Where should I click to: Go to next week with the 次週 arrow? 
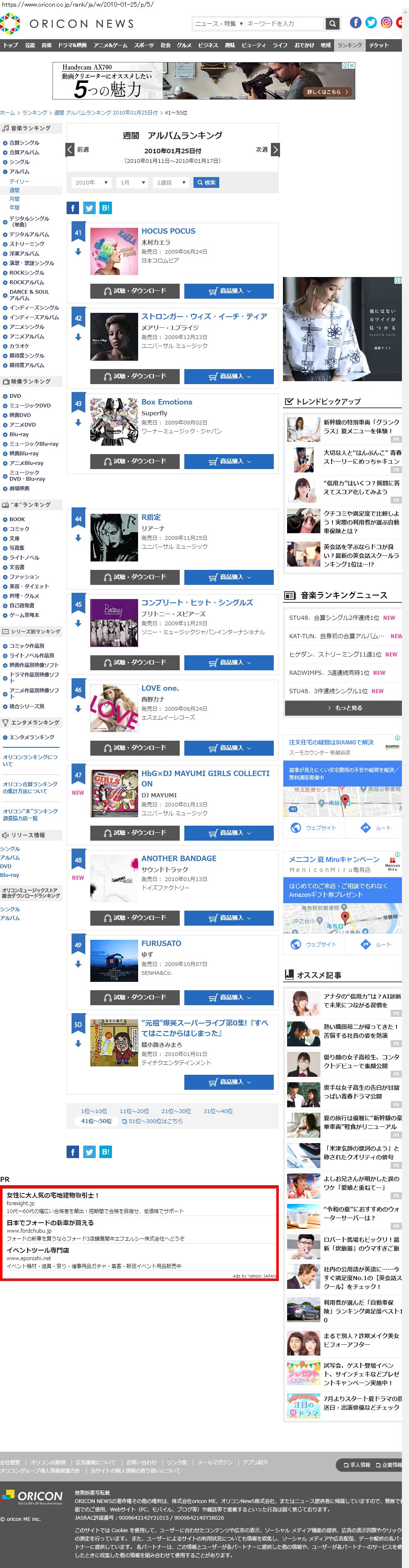coord(275,149)
